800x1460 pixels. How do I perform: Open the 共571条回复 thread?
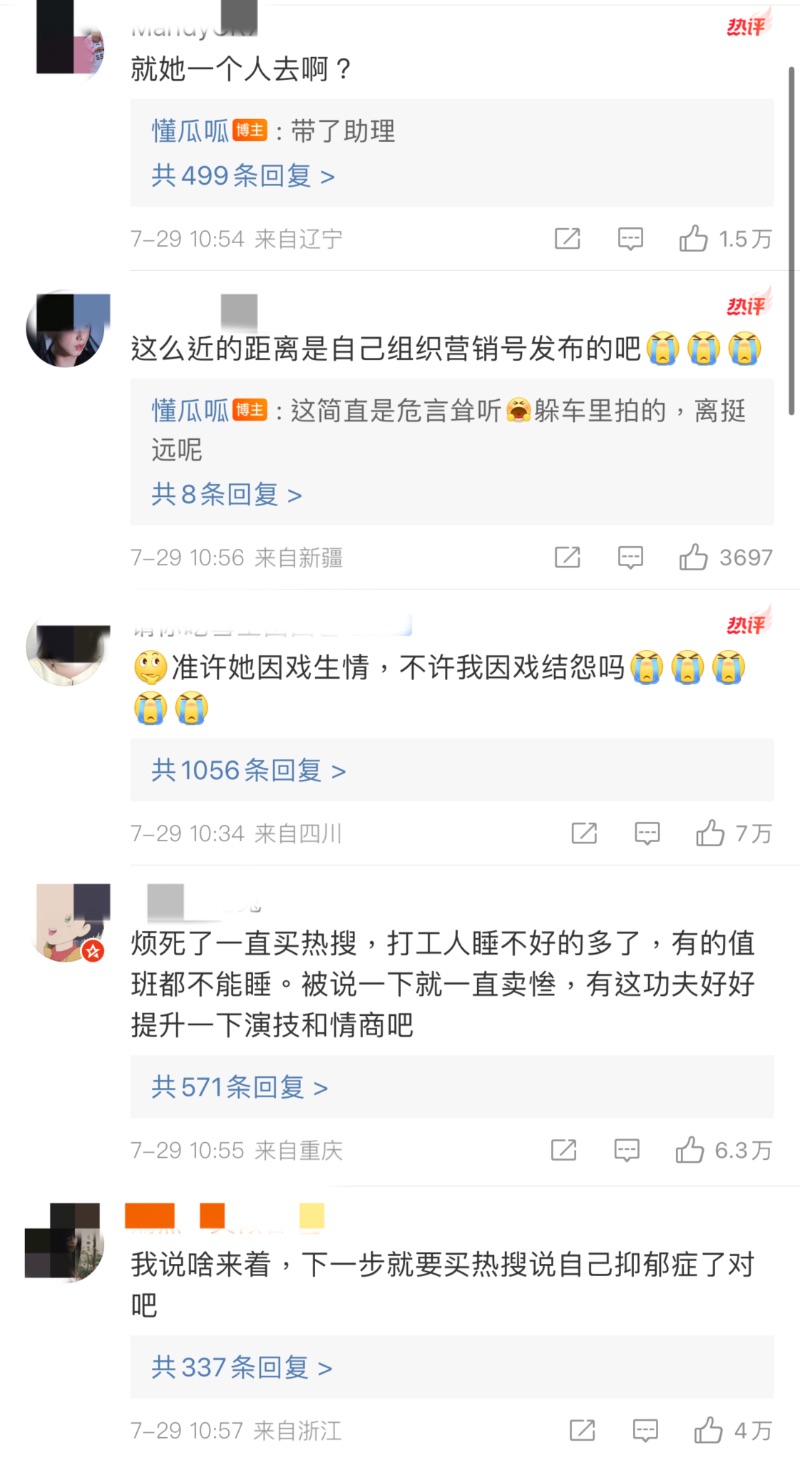pyautogui.click(x=240, y=1087)
